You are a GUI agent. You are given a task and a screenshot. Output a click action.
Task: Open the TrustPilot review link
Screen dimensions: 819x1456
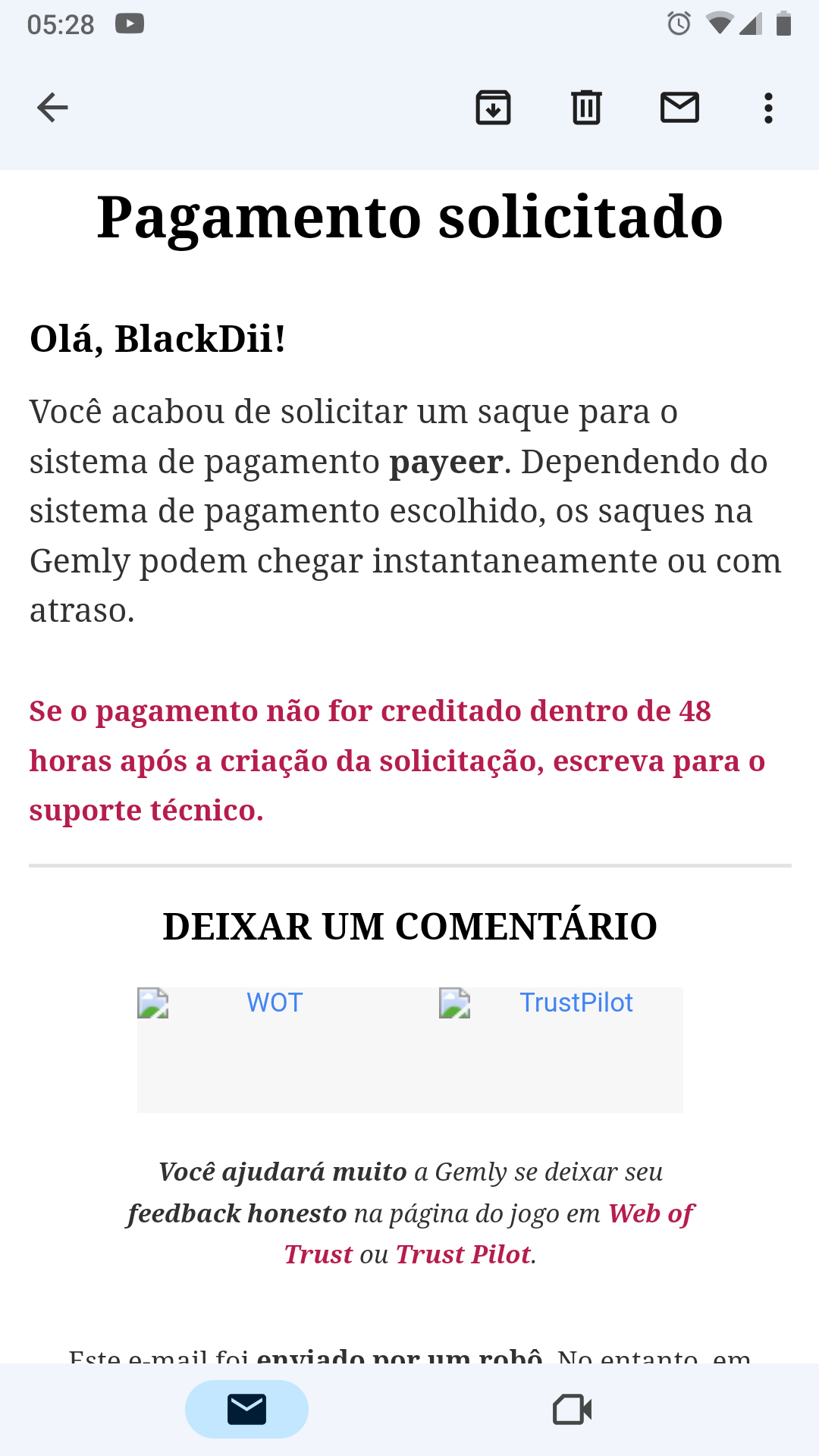(x=575, y=1003)
